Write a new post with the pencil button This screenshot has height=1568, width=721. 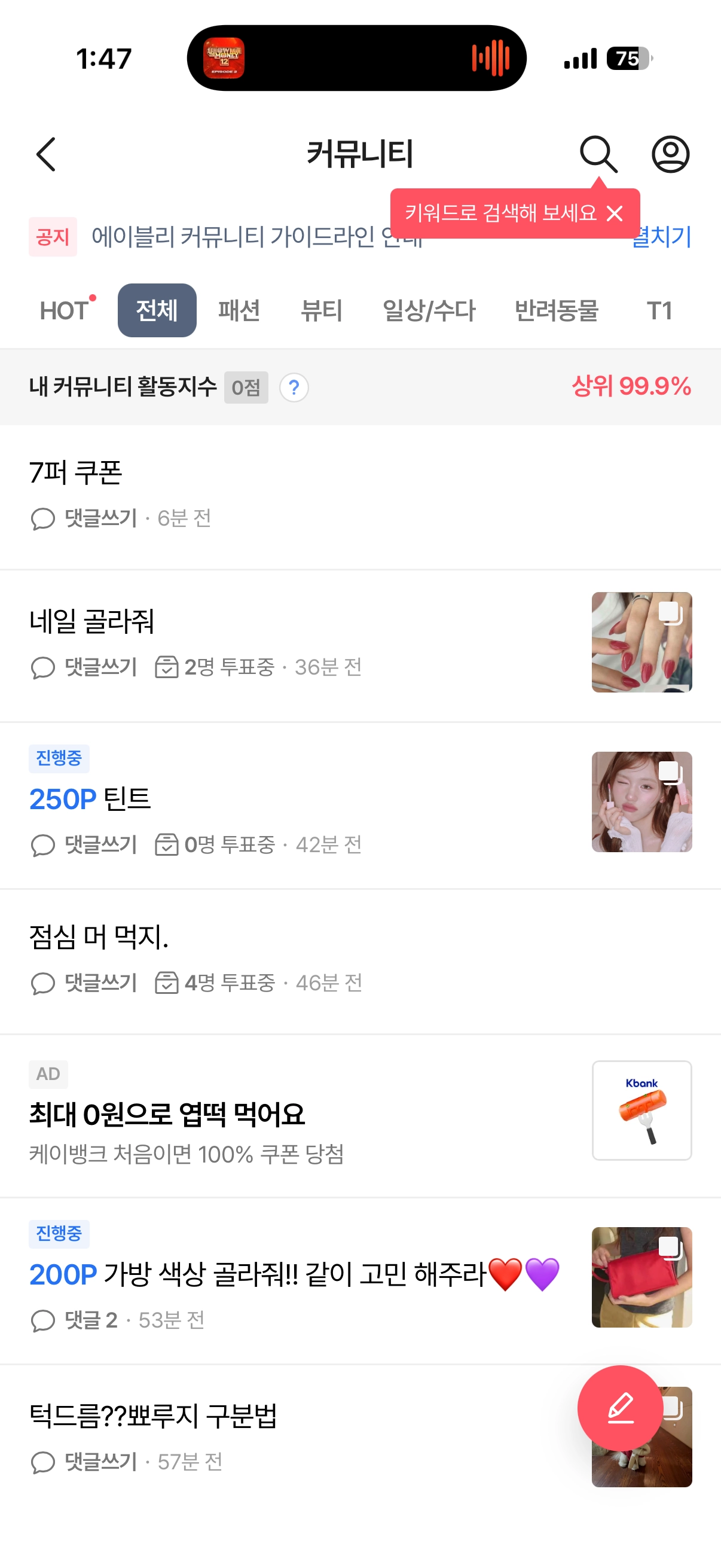point(620,1407)
